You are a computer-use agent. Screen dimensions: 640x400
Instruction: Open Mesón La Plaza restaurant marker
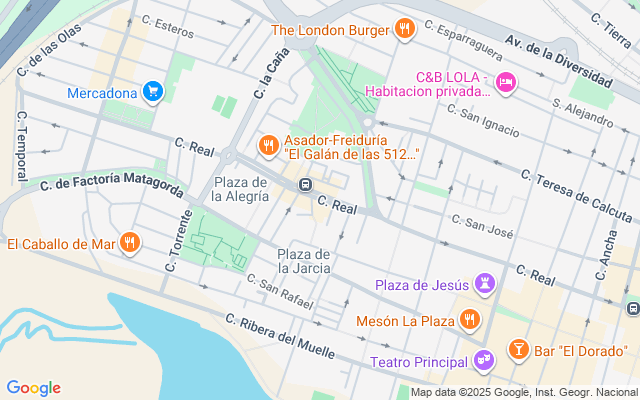point(470,321)
